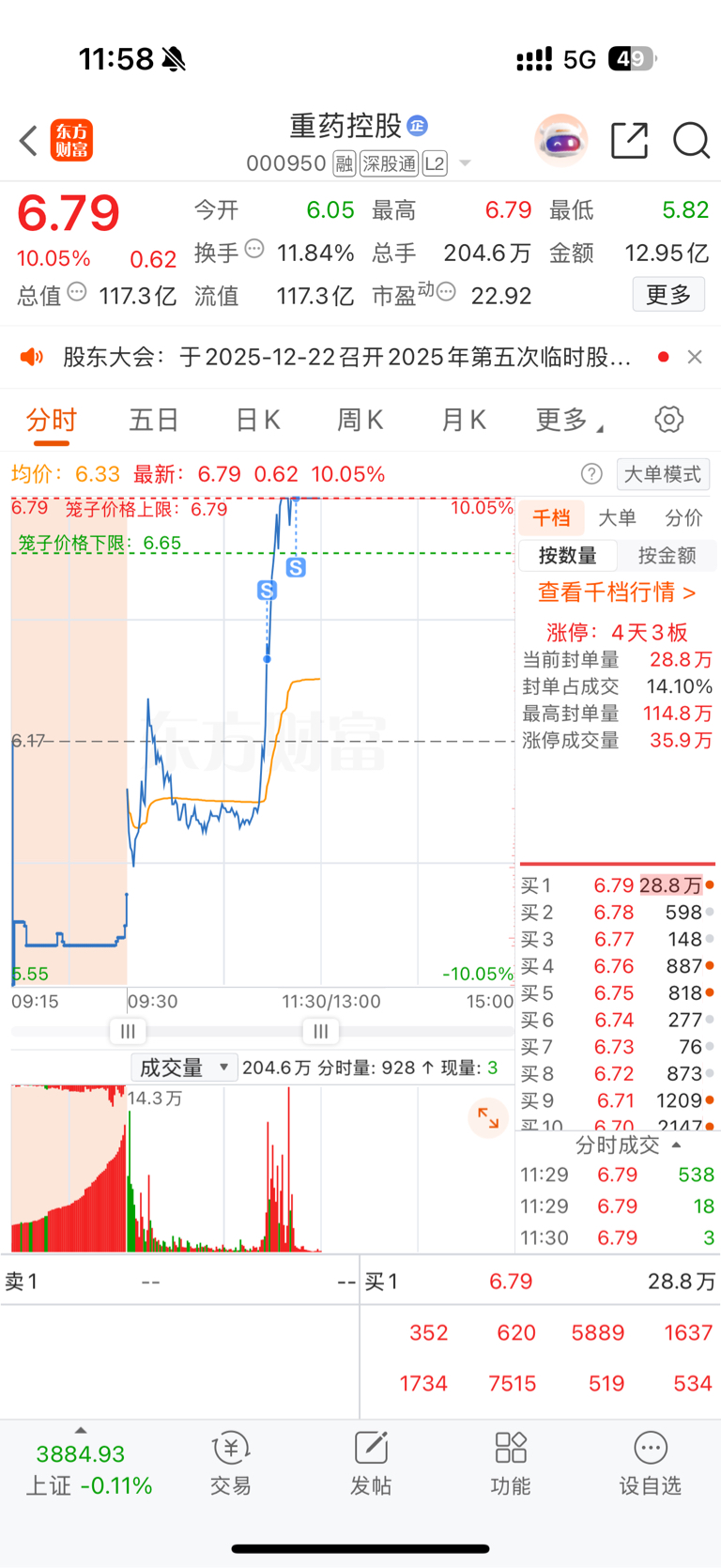Switch to the 月K chart tab
721x1568 pixels.
(464, 420)
